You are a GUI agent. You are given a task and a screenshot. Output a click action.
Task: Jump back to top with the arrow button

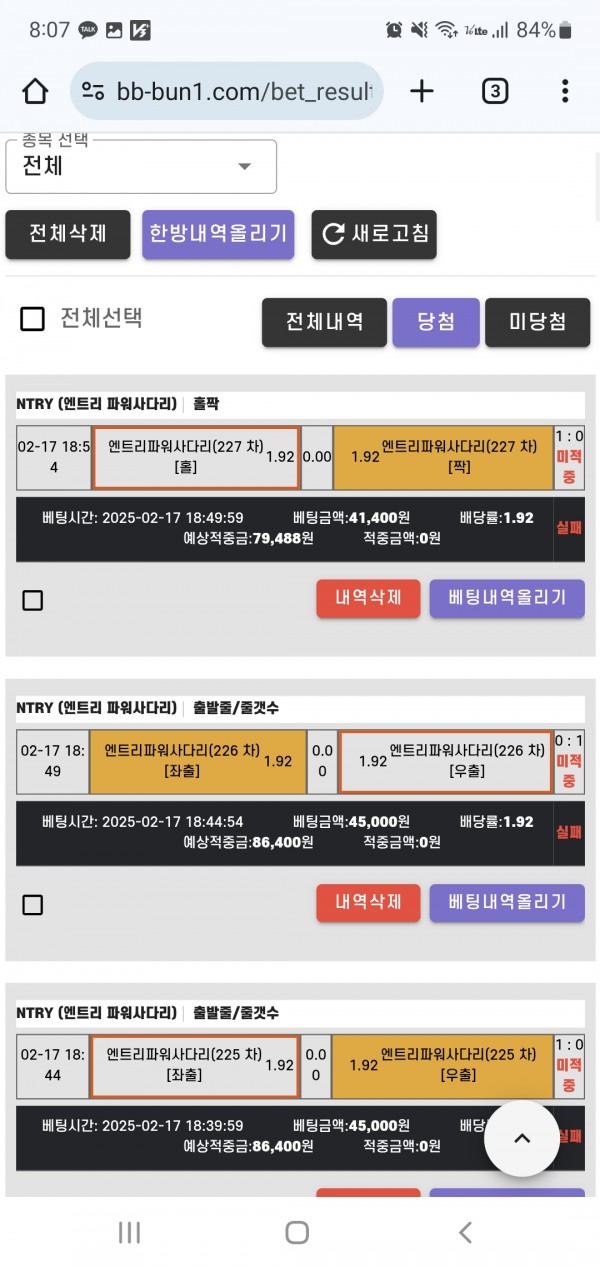point(522,1139)
